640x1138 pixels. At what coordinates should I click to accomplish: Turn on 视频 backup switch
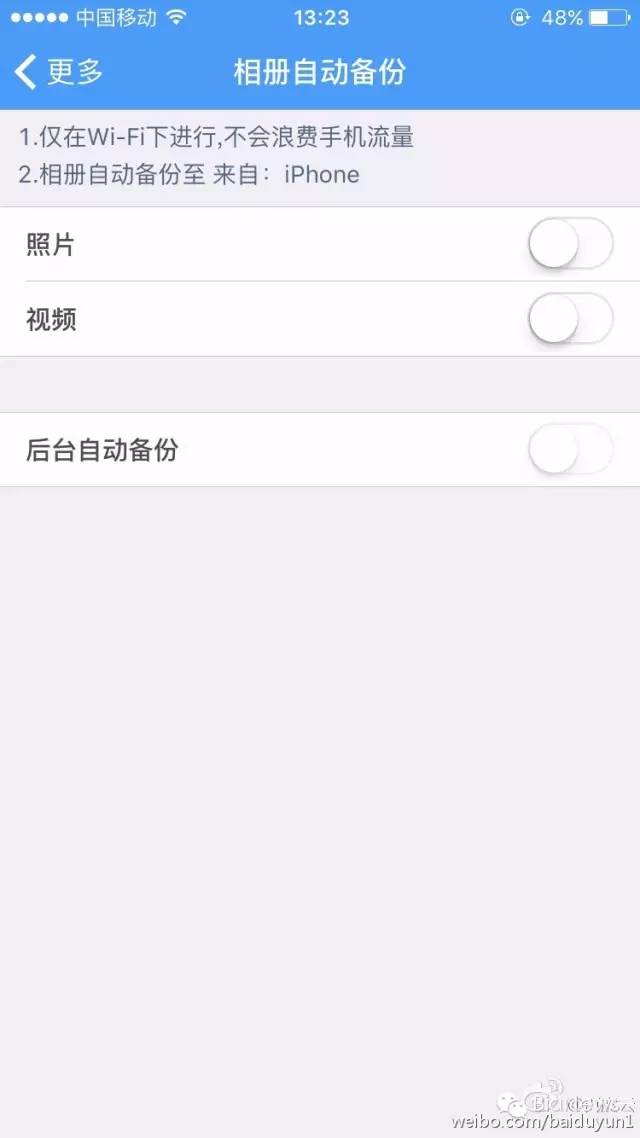tap(570, 319)
